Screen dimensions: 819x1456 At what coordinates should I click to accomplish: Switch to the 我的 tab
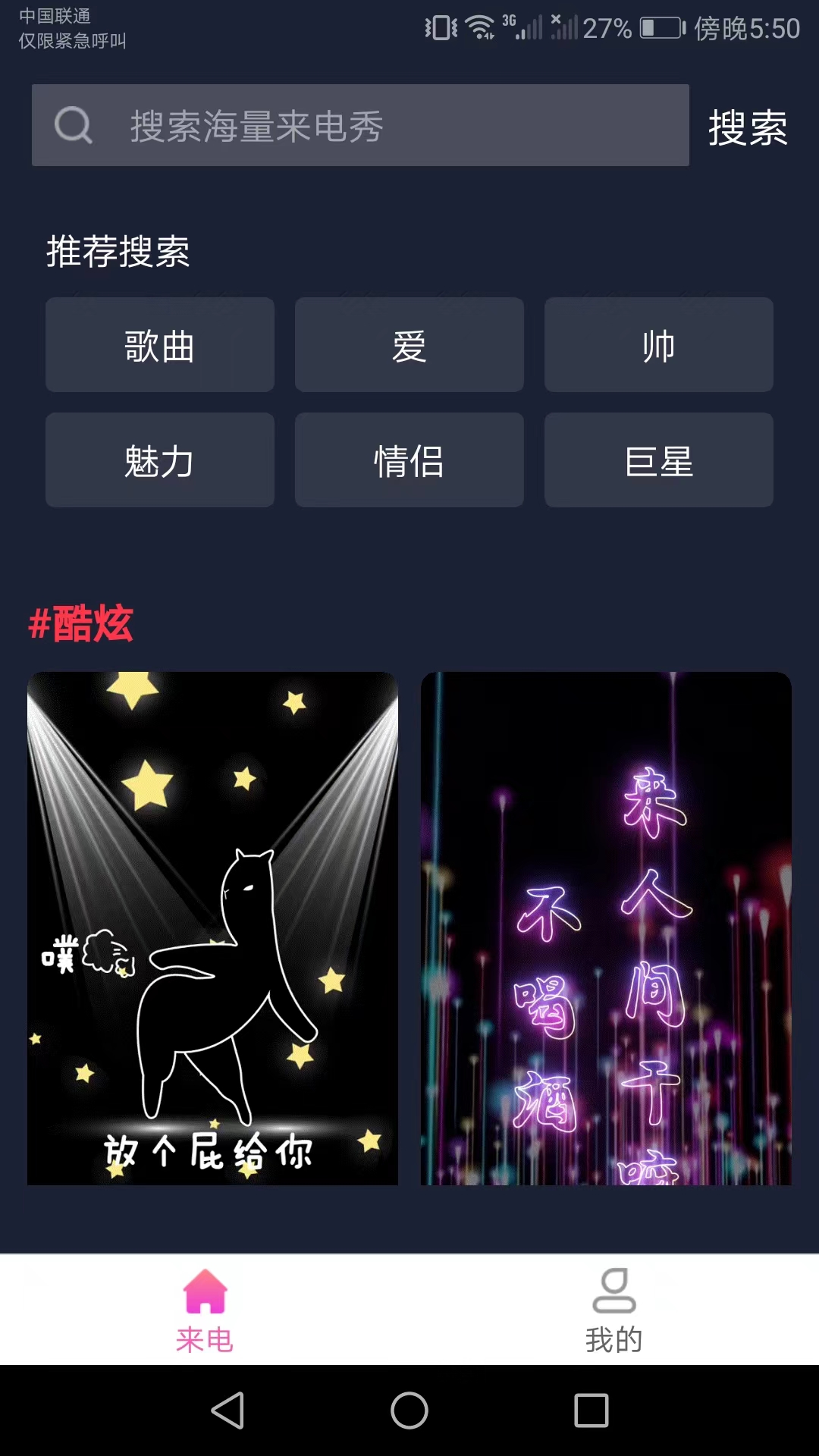point(613,1310)
